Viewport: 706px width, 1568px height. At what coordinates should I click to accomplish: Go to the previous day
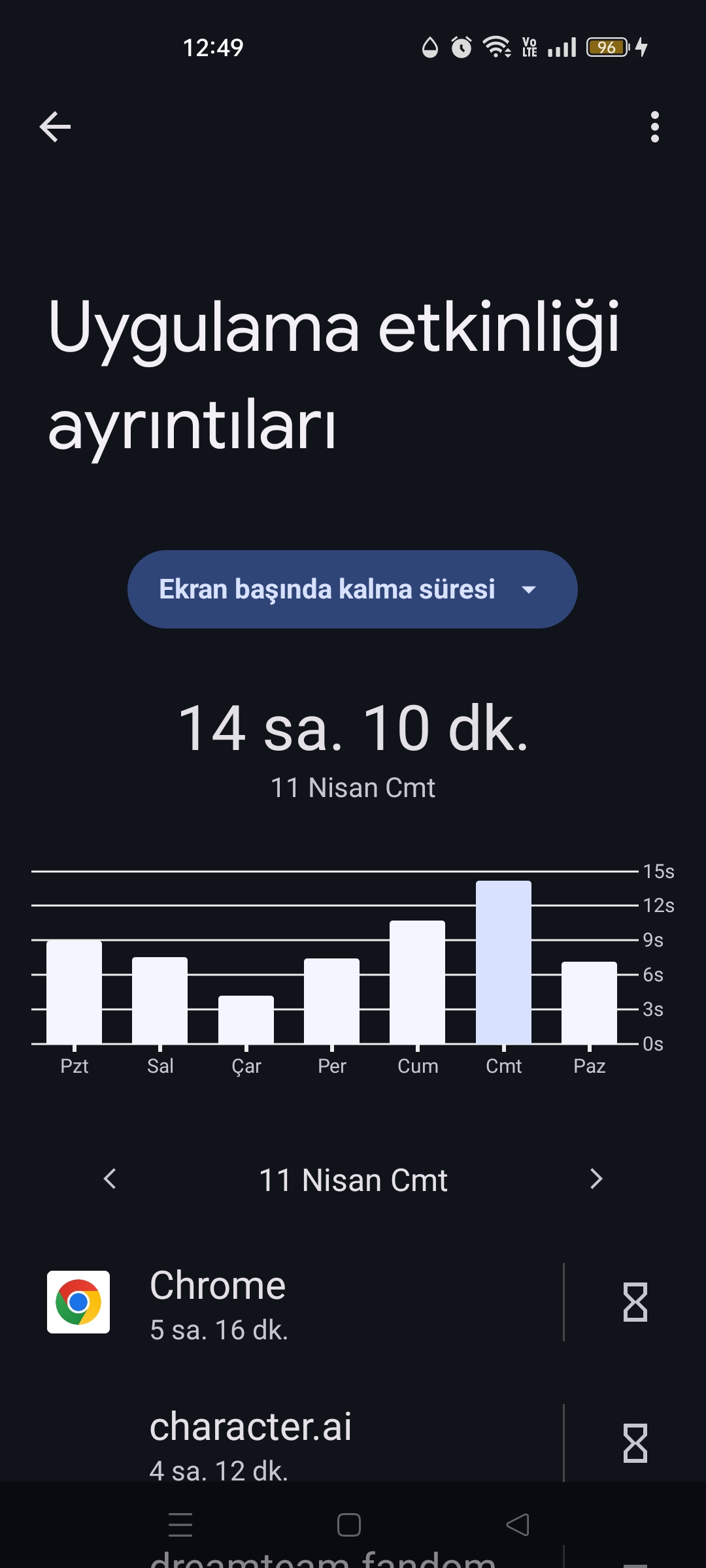[x=110, y=1179]
